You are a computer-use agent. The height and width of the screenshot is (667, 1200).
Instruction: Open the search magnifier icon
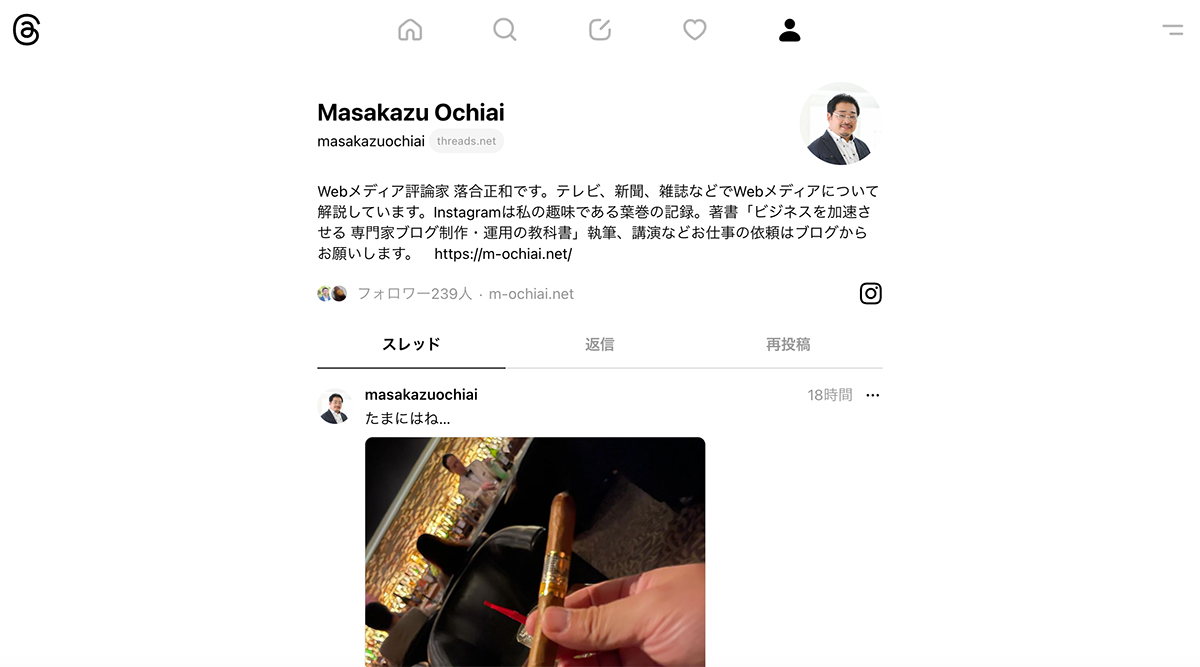coord(505,30)
